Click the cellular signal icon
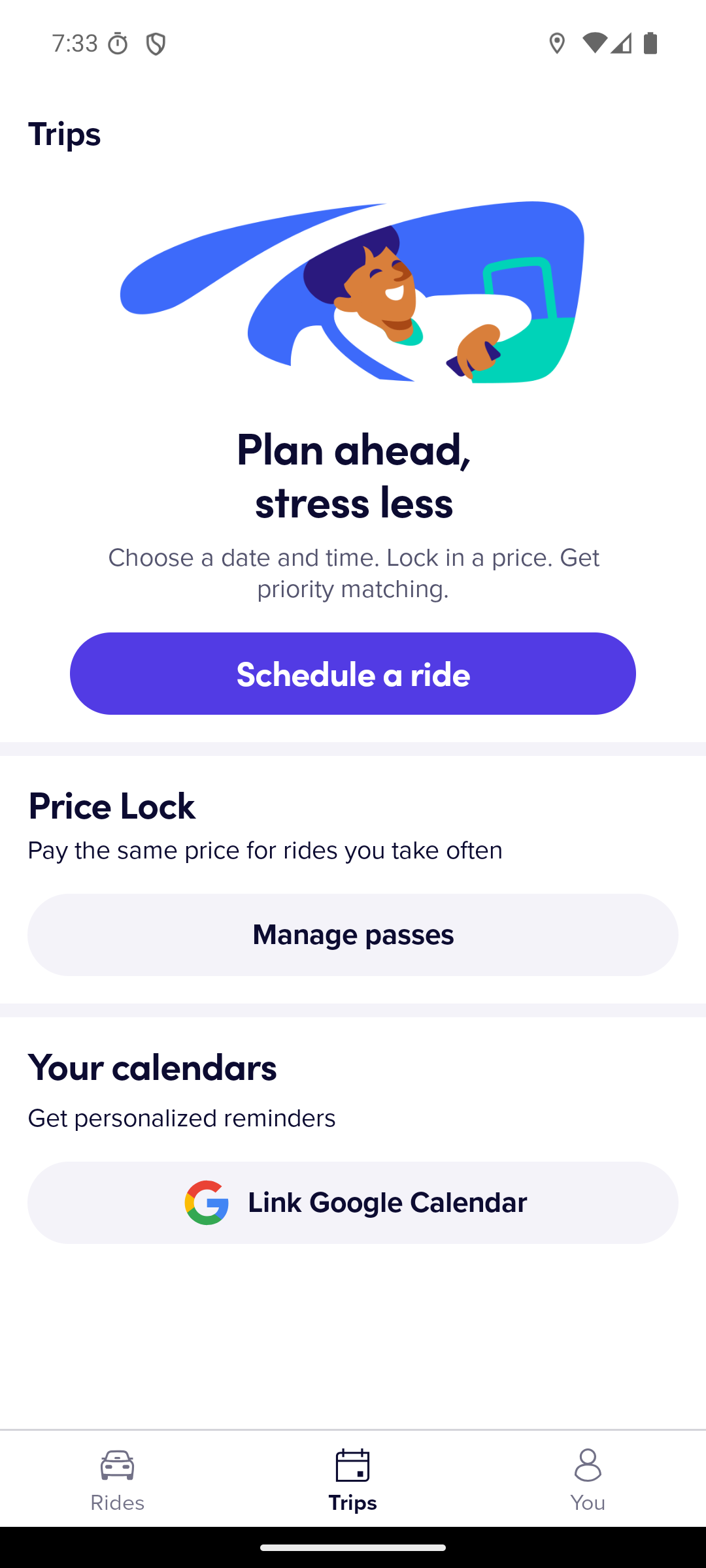This screenshot has height=1568, width=706. click(622, 43)
